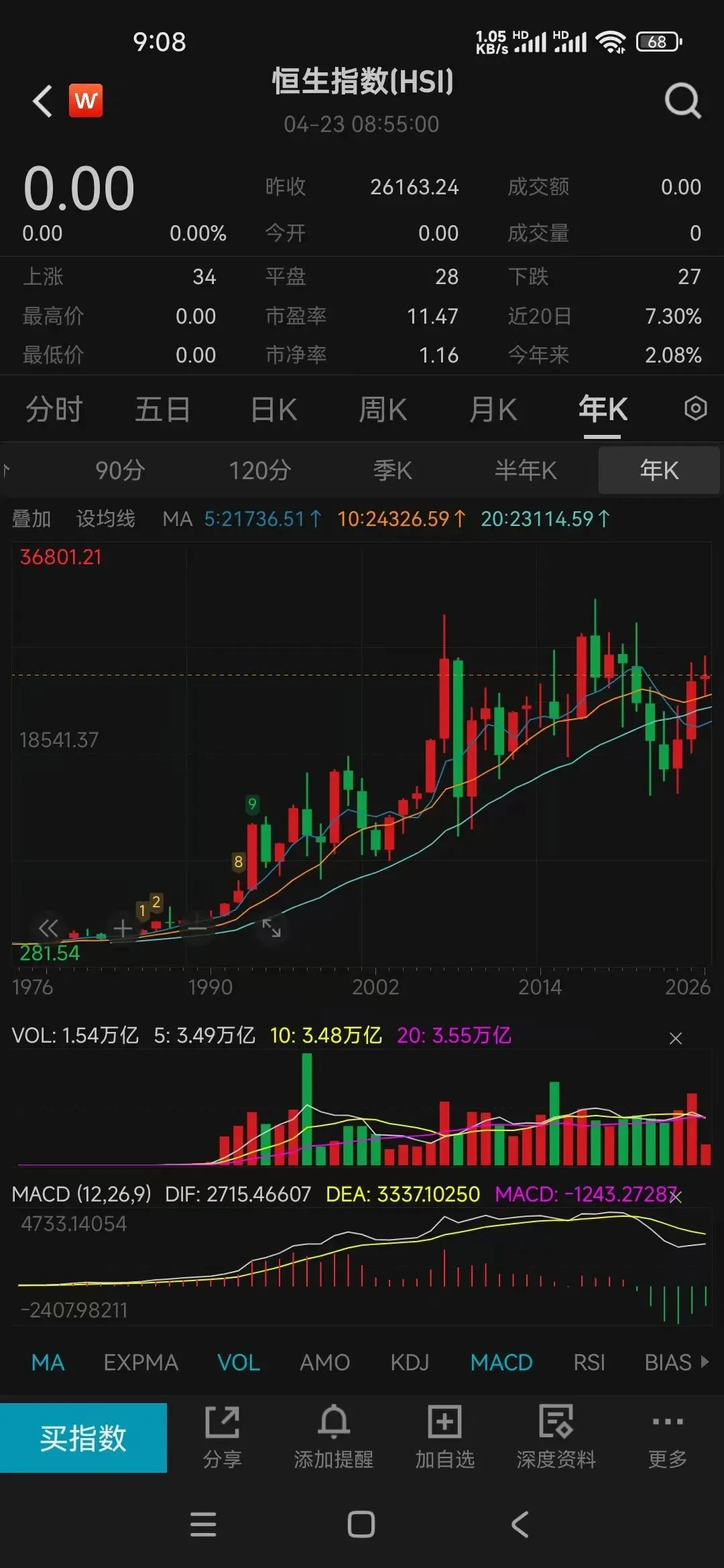Image resolution: width=724 pixels, height=1568 pixels.
Task: Open the search magnifier icon
Action: tap(682, 101)
